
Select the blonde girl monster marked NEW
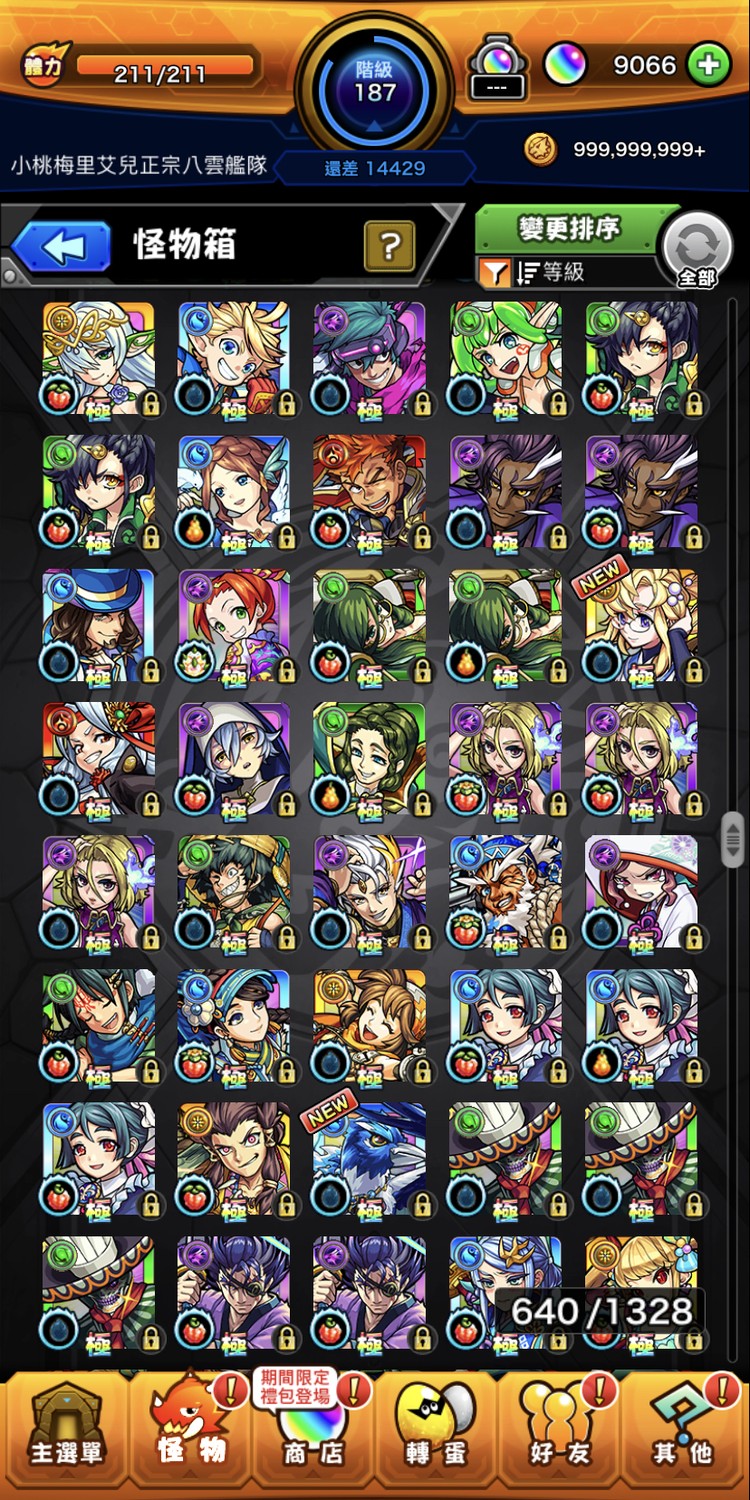[641, 626]
